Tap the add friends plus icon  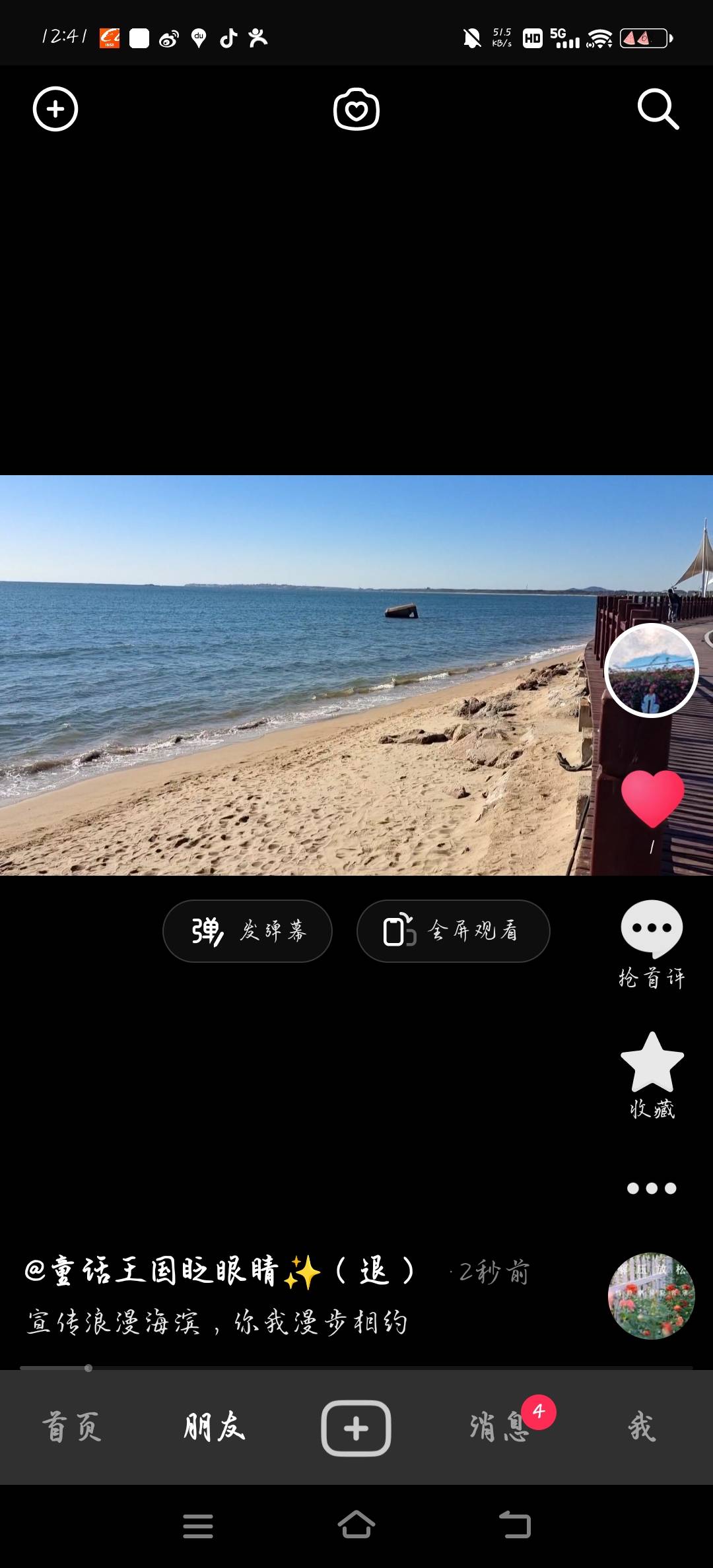click(55, 109)
